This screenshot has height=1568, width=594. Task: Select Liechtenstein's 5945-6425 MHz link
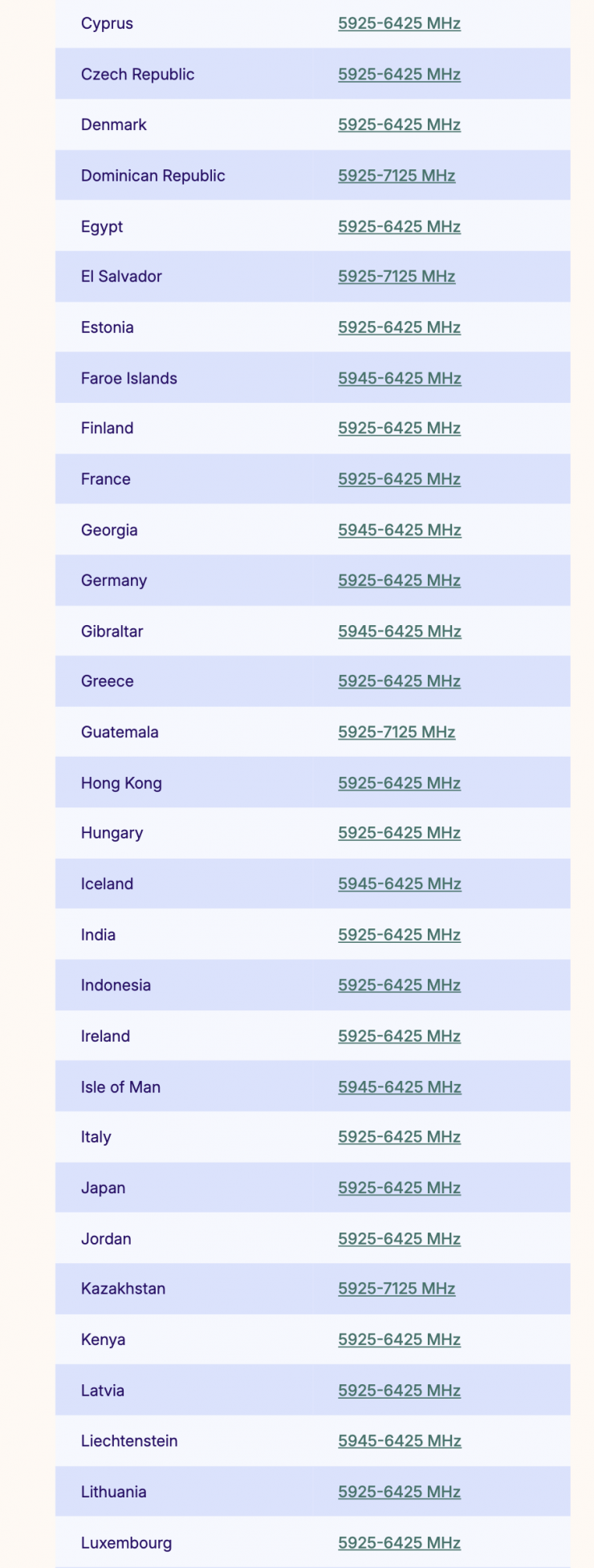click(x=399, y=1440)
